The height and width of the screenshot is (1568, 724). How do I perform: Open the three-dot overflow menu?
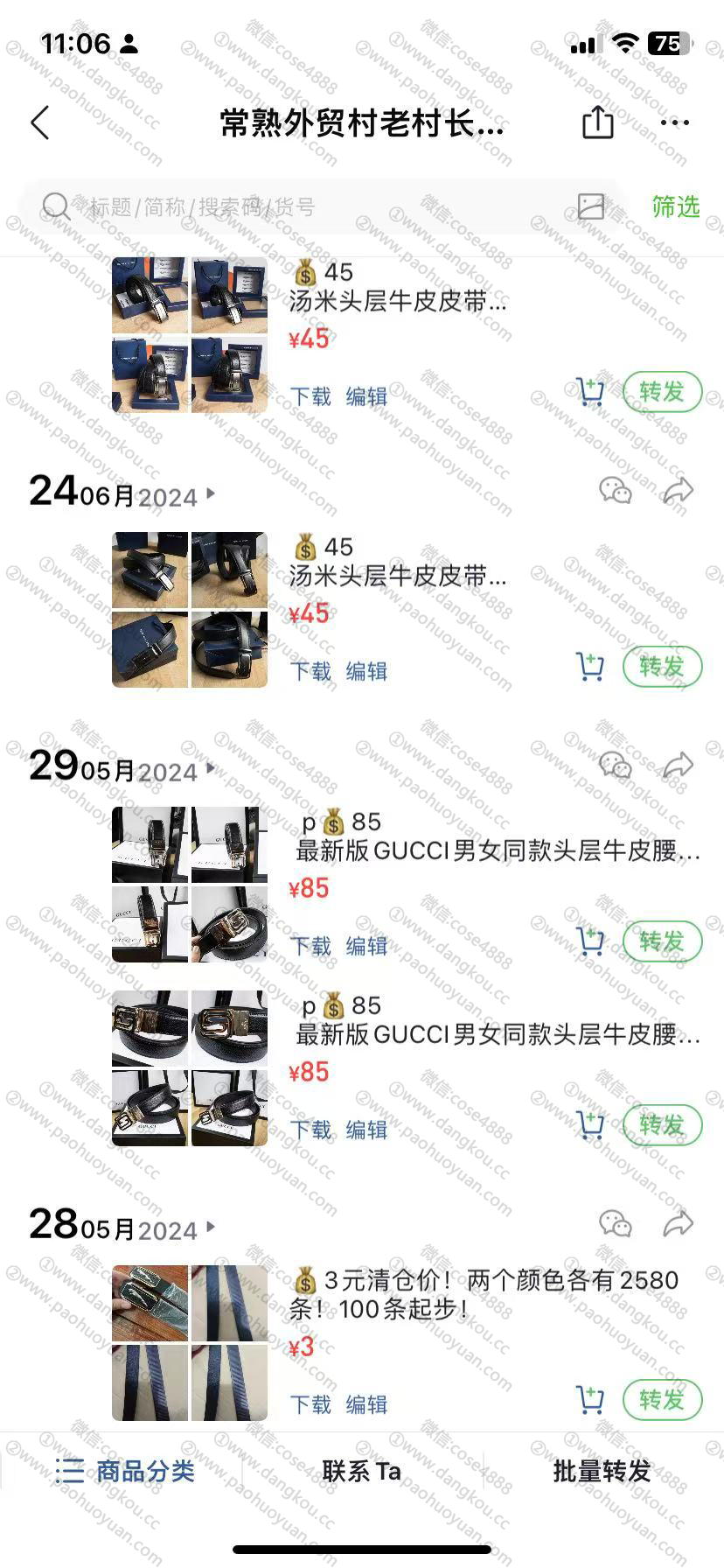675,122
